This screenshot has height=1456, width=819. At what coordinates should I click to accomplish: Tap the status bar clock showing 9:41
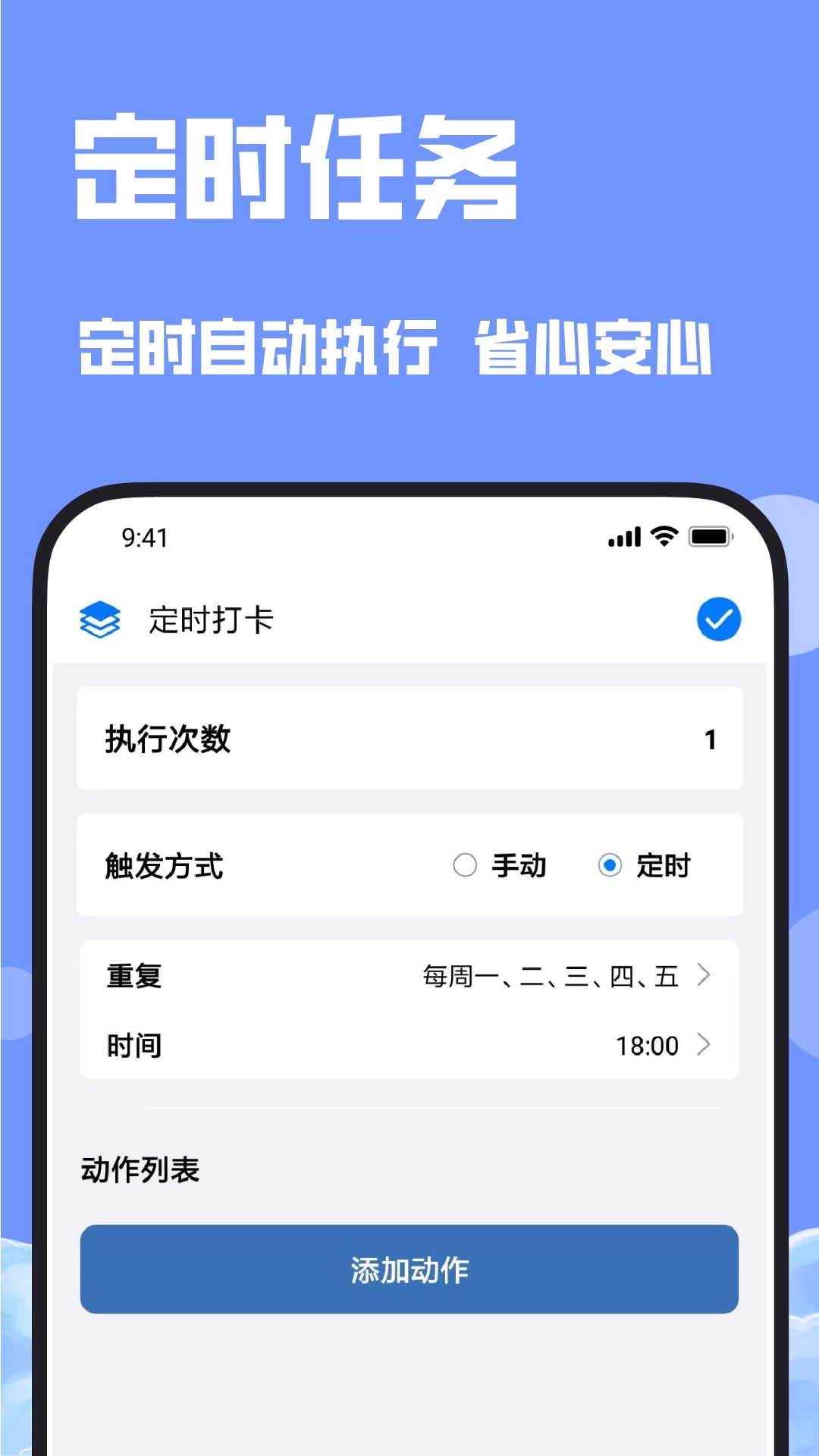pyautogui.click(x=143, y=538)
